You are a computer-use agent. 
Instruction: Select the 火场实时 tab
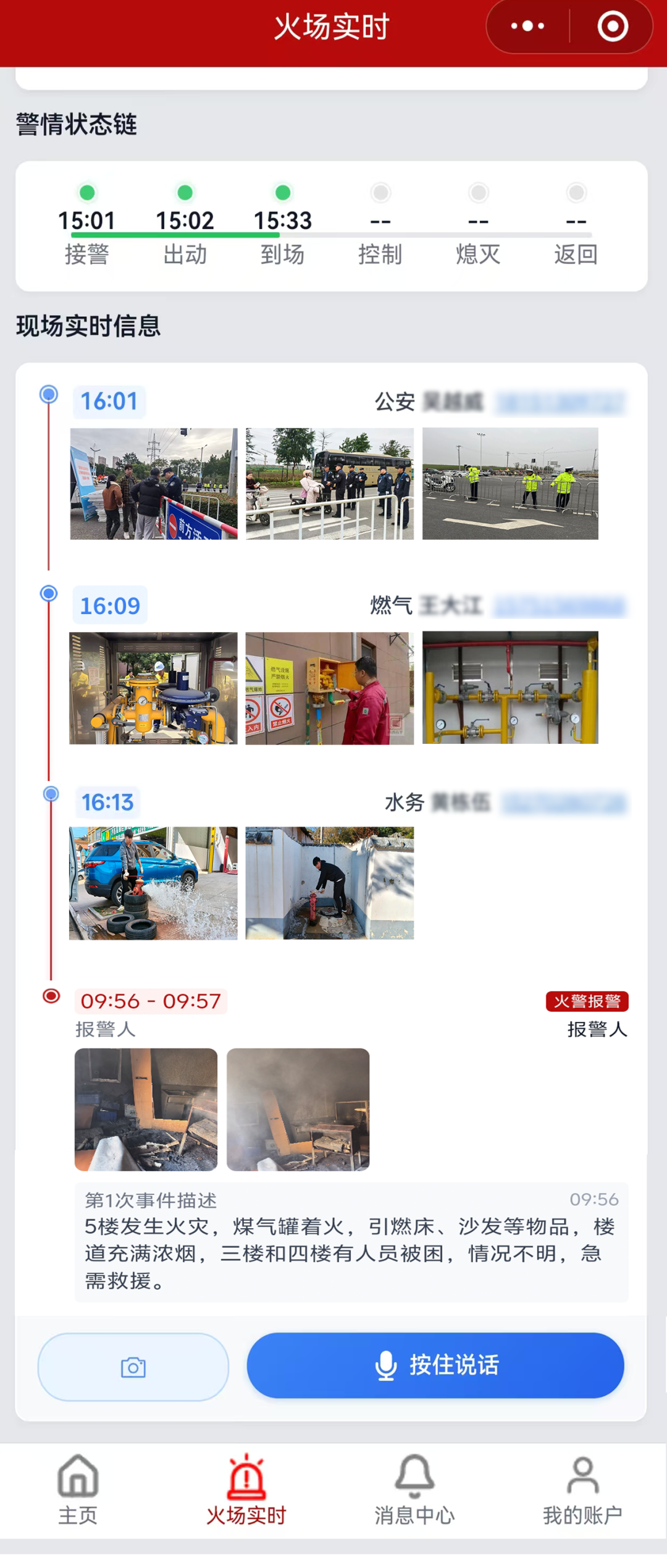coord(246,1488)
